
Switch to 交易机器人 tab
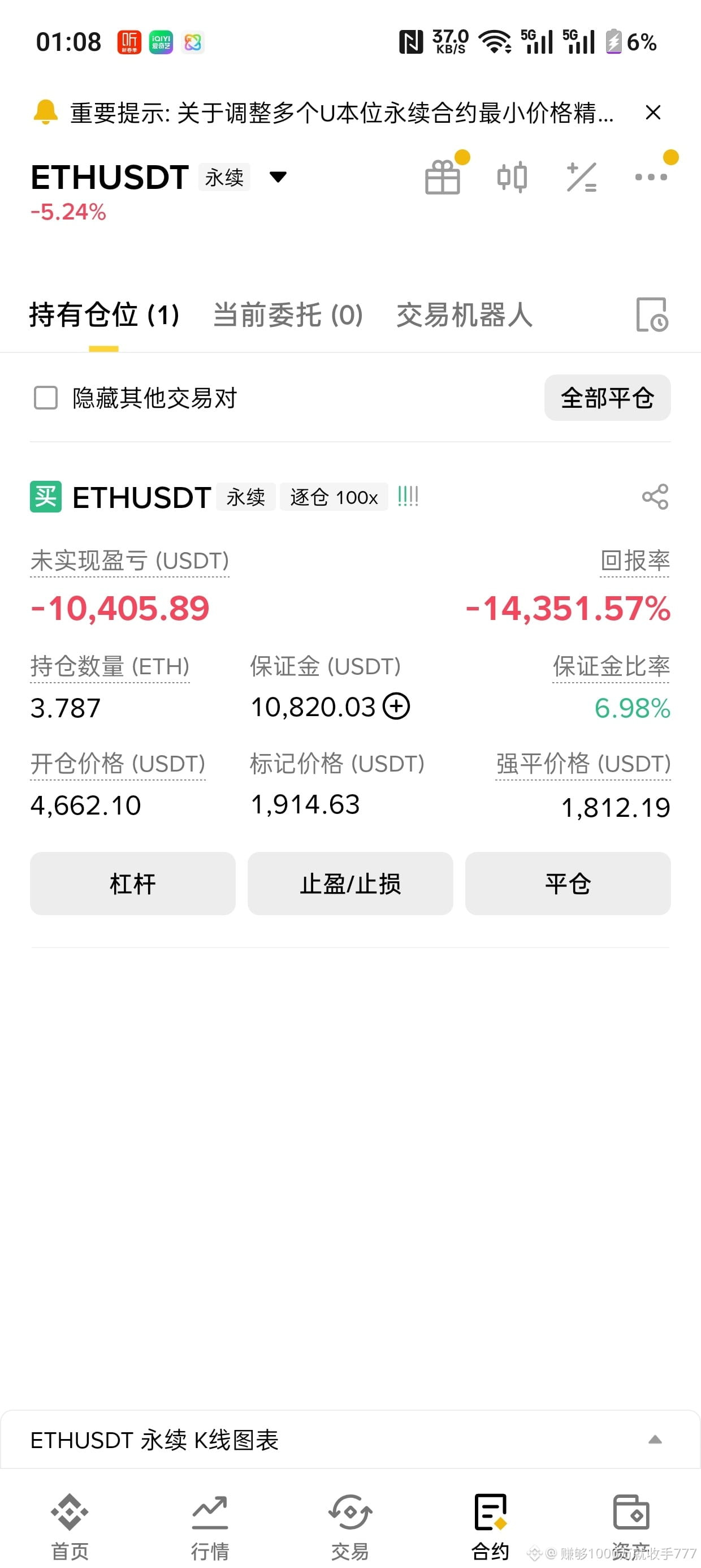[464, 315]
